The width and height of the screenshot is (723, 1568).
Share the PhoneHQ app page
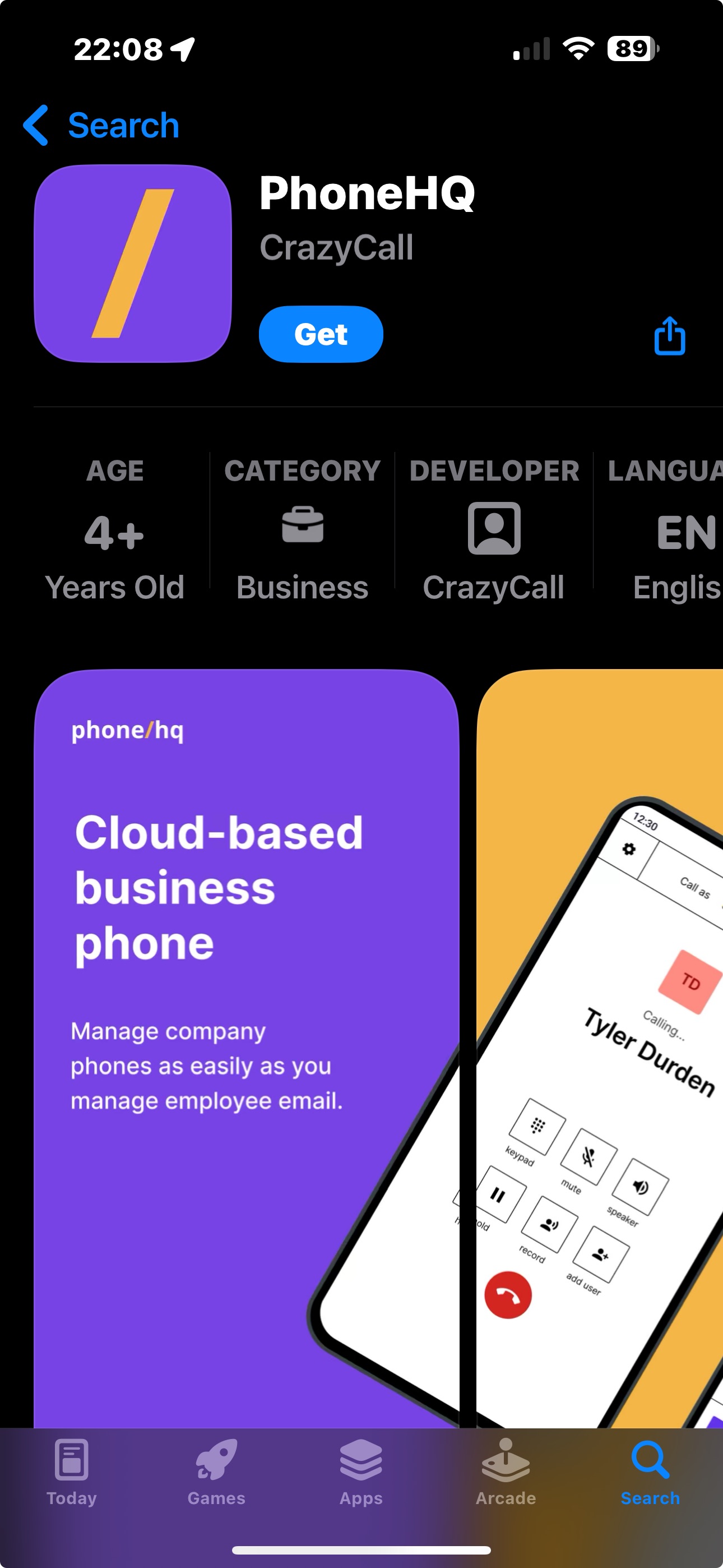tap(669, 335)
